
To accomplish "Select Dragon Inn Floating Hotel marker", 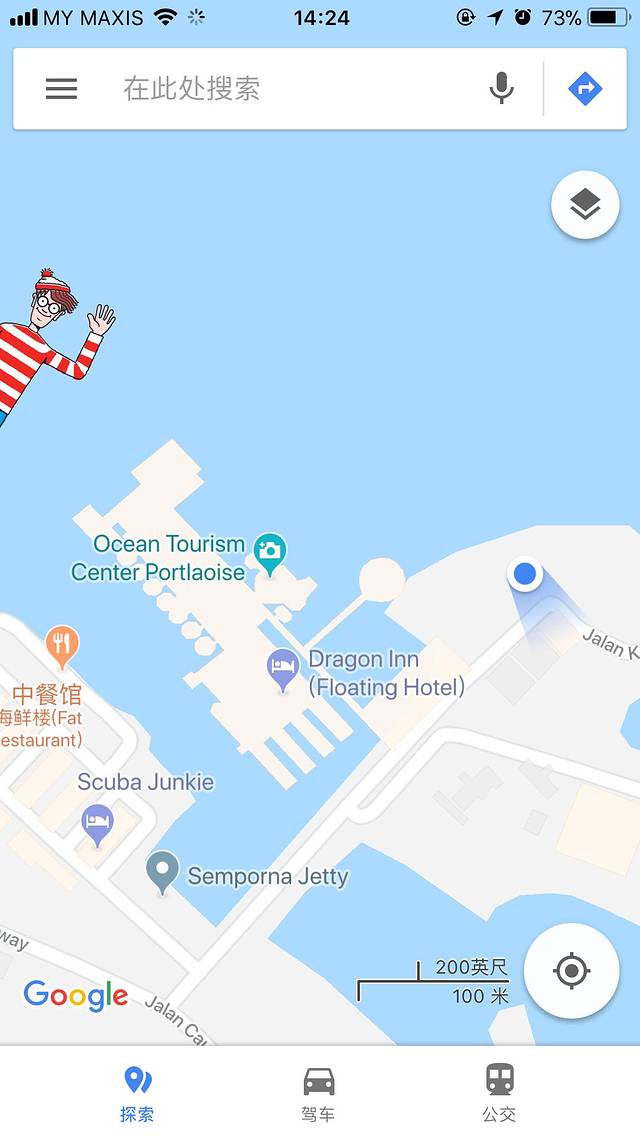I will click(x=284, y=668).
